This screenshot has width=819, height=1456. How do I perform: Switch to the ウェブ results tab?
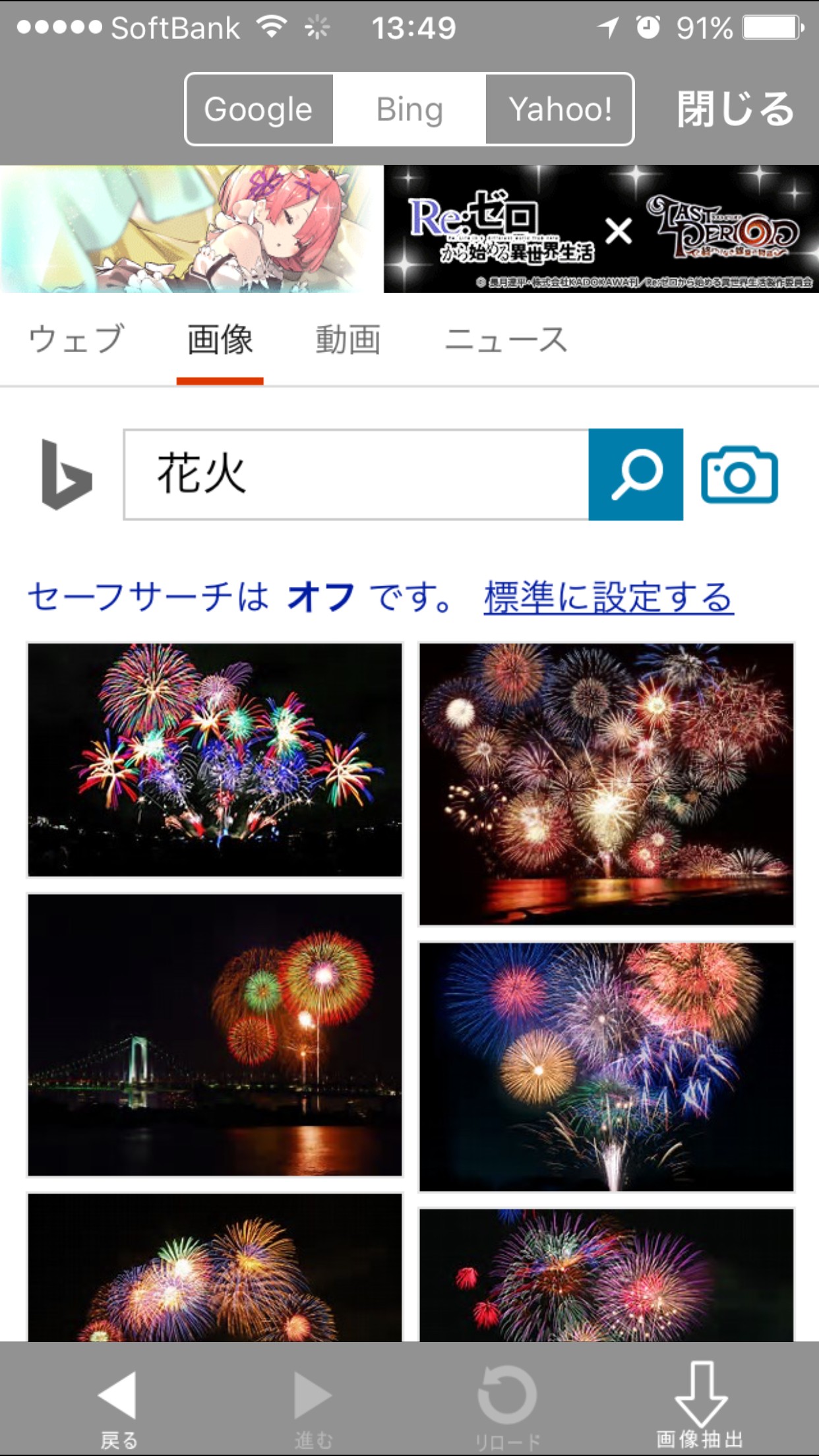pyautogui.click(x=76, y=340)
